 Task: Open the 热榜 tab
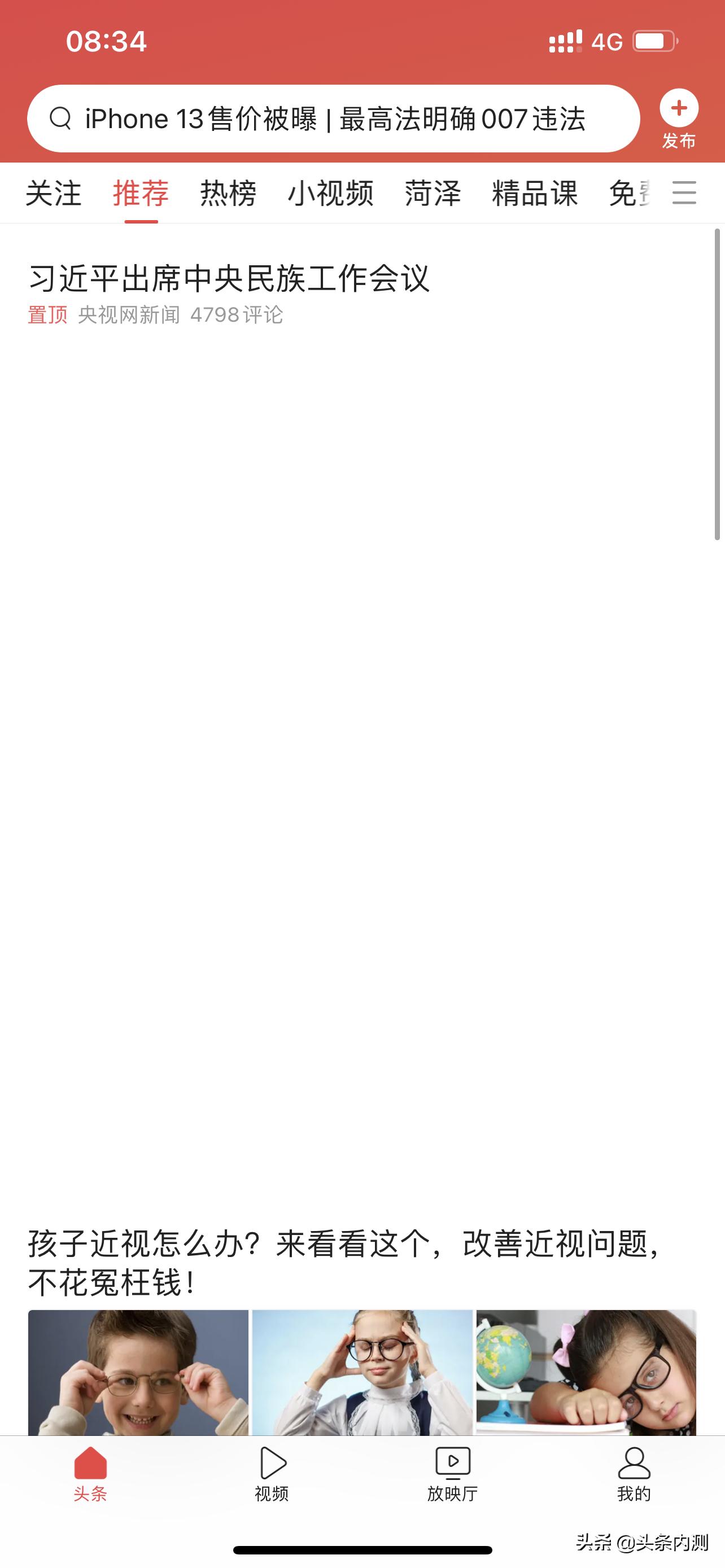point(228,194)
